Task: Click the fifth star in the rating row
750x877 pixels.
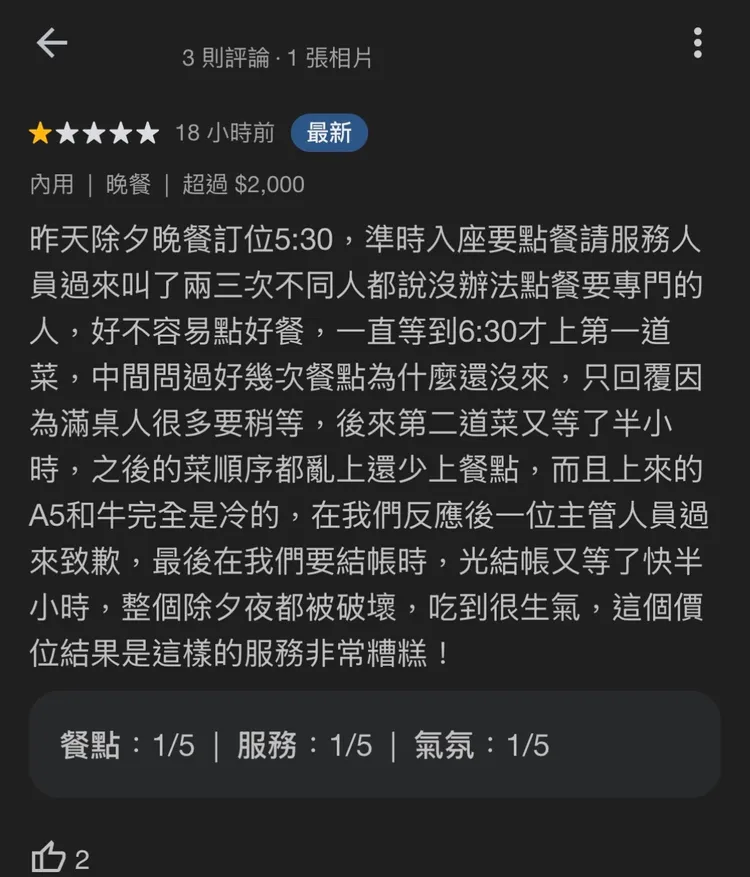Action: tap(149, 133)
